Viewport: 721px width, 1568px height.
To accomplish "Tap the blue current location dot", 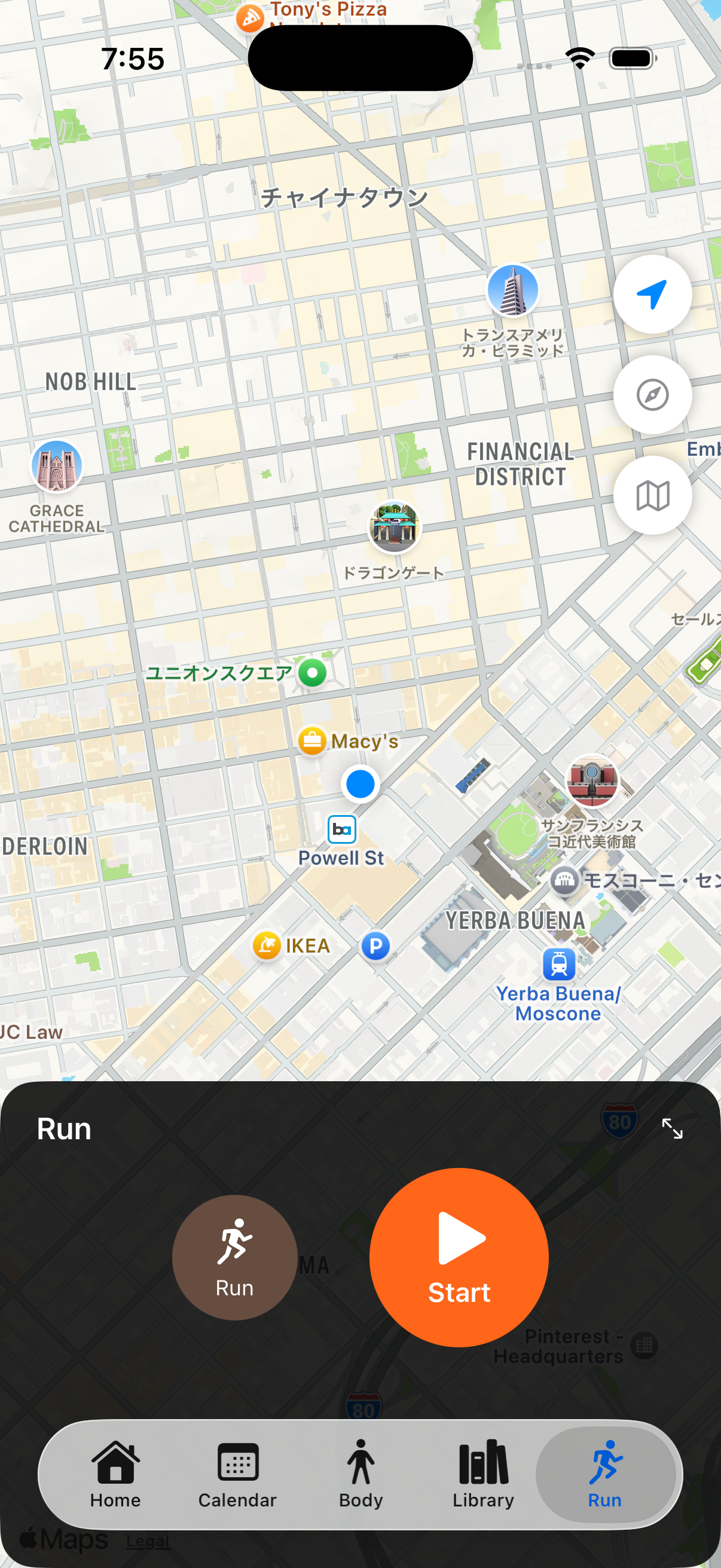I will (361, 784).
